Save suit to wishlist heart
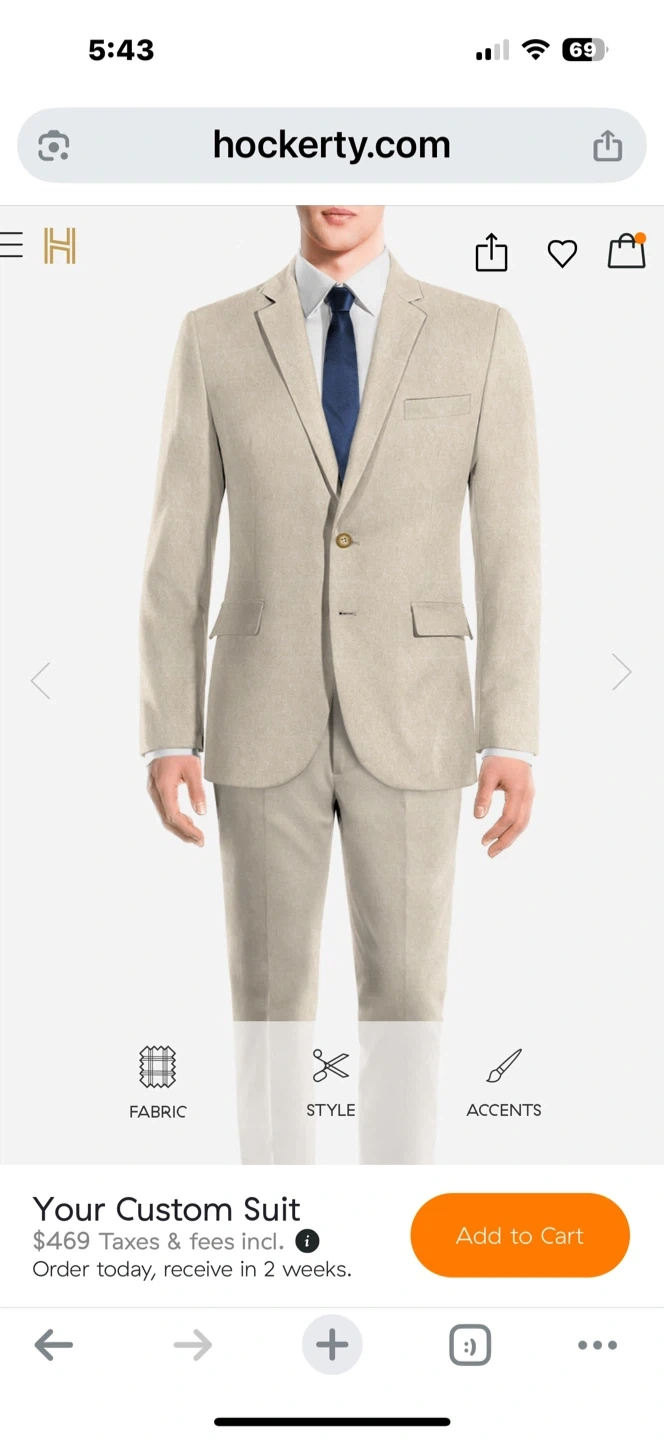The width and height of the screenshot is (664, 1440). (562, 254)
